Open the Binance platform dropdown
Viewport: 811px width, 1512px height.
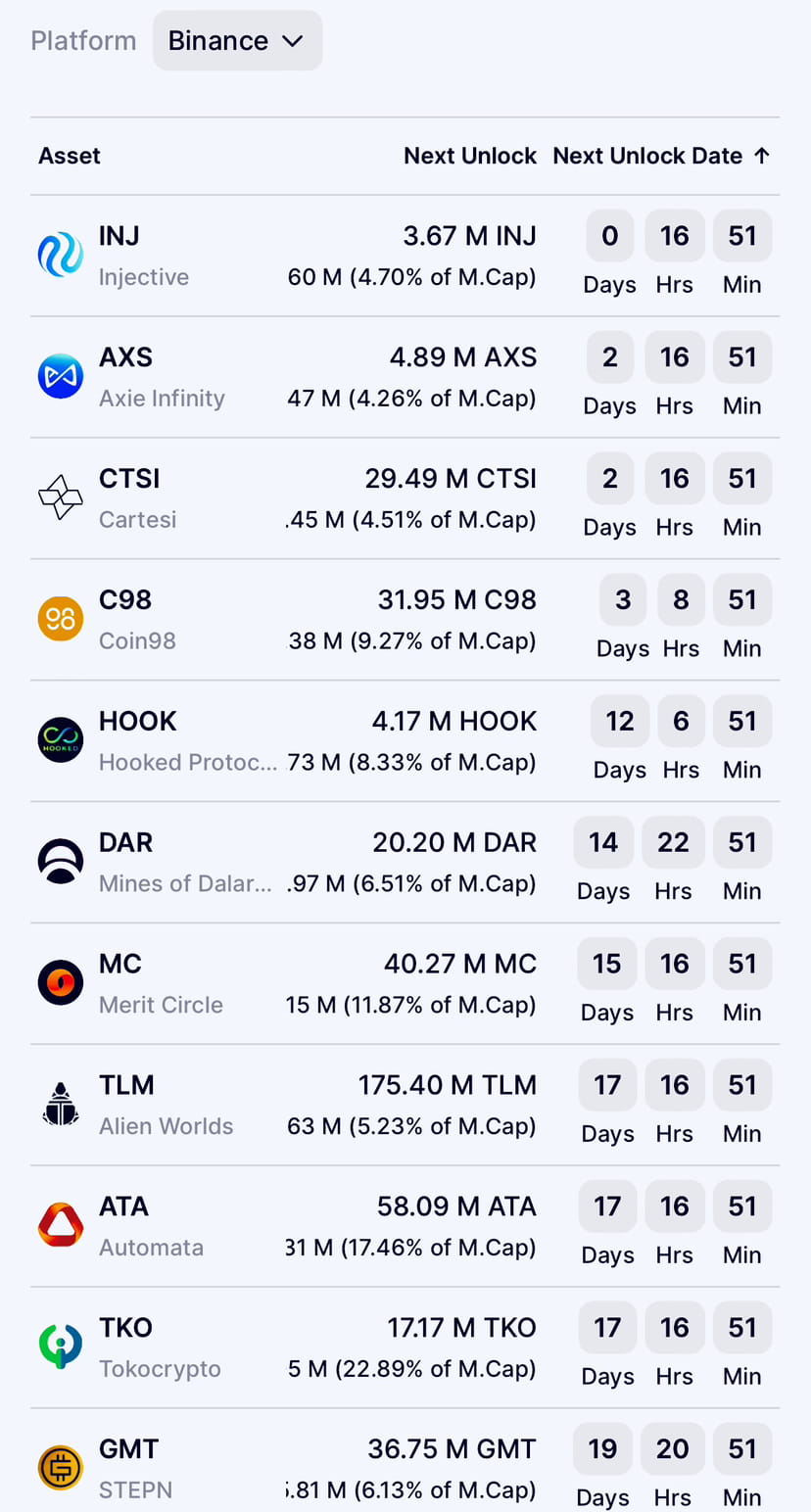(x=237, y=40)
